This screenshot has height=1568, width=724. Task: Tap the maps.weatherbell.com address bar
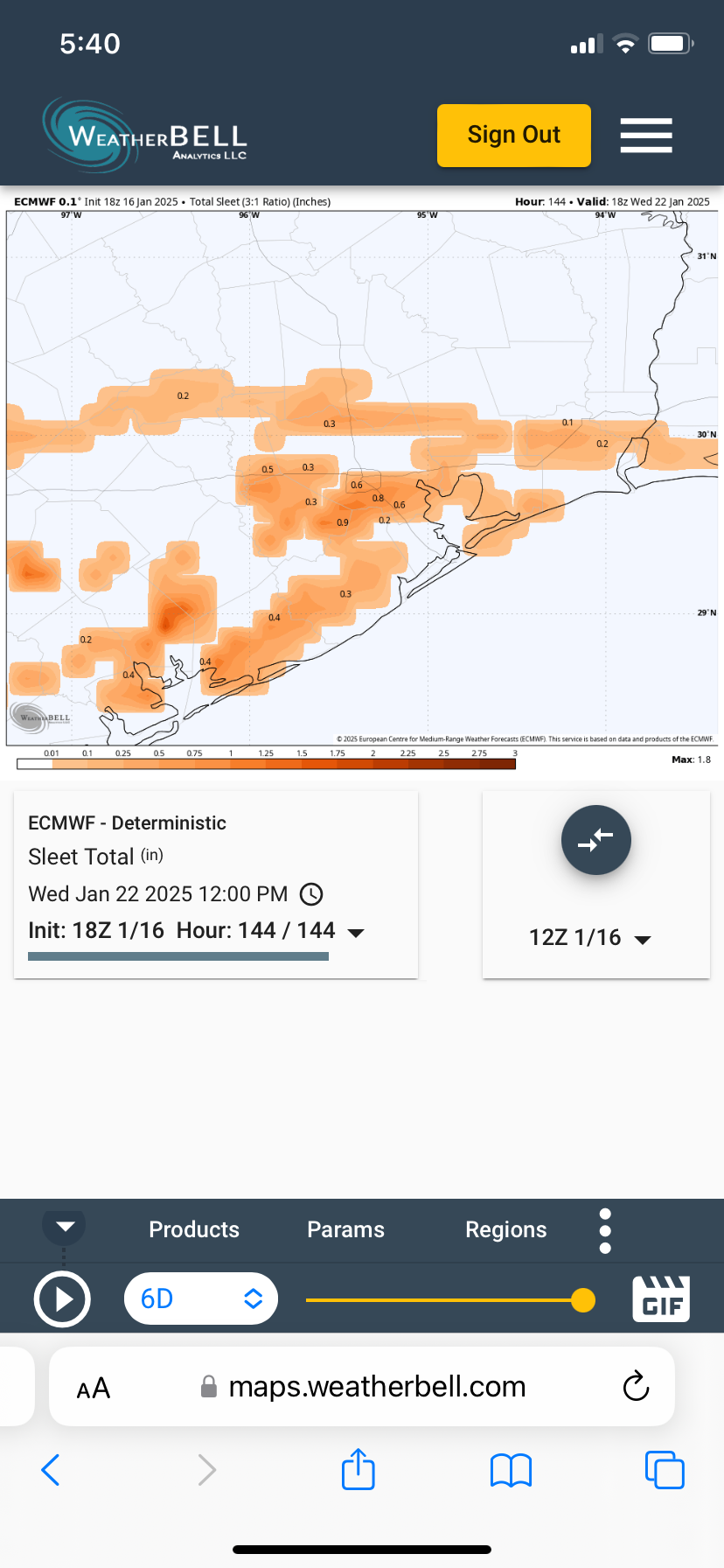pyautogui.click(x=376, y=1387)
